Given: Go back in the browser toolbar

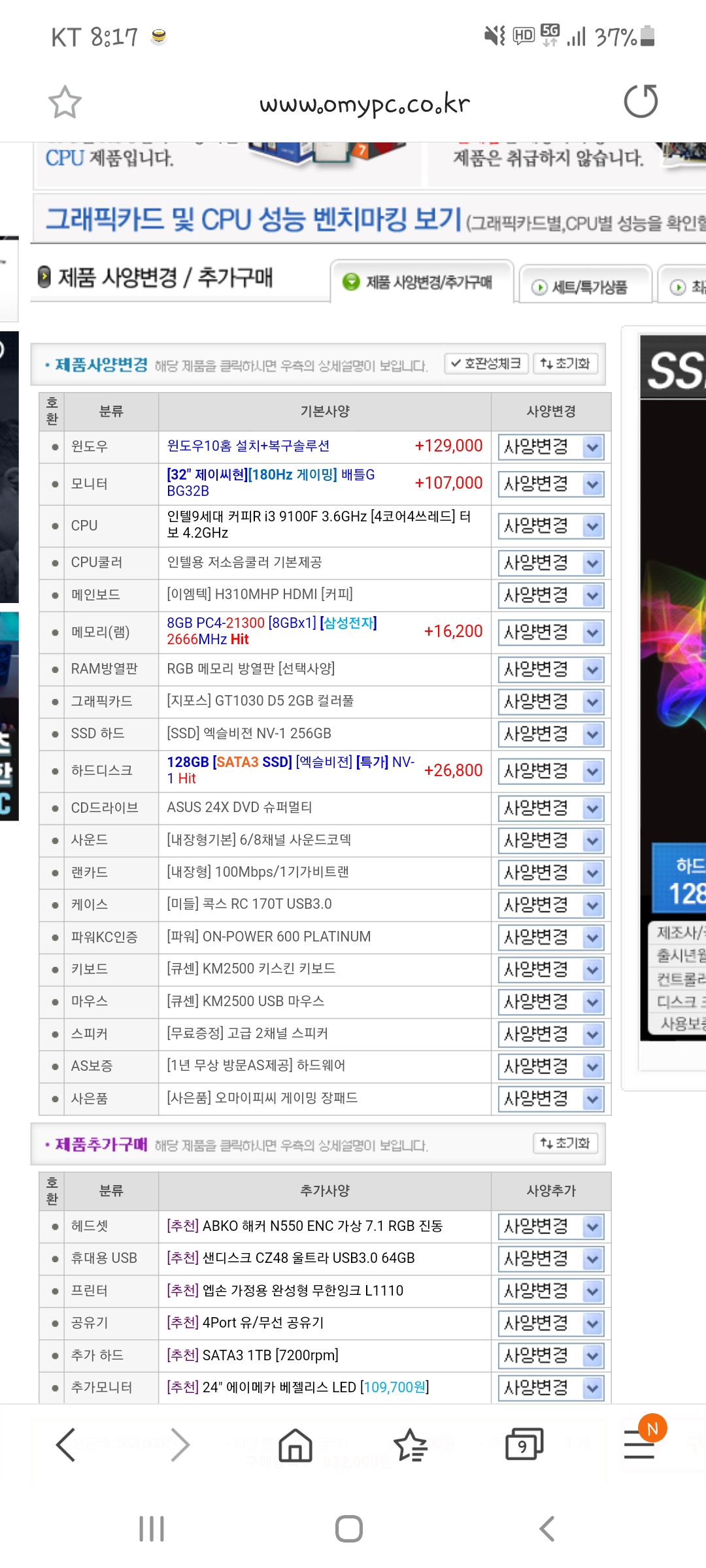Looking at the screenshot, I should pos(67,1444).
